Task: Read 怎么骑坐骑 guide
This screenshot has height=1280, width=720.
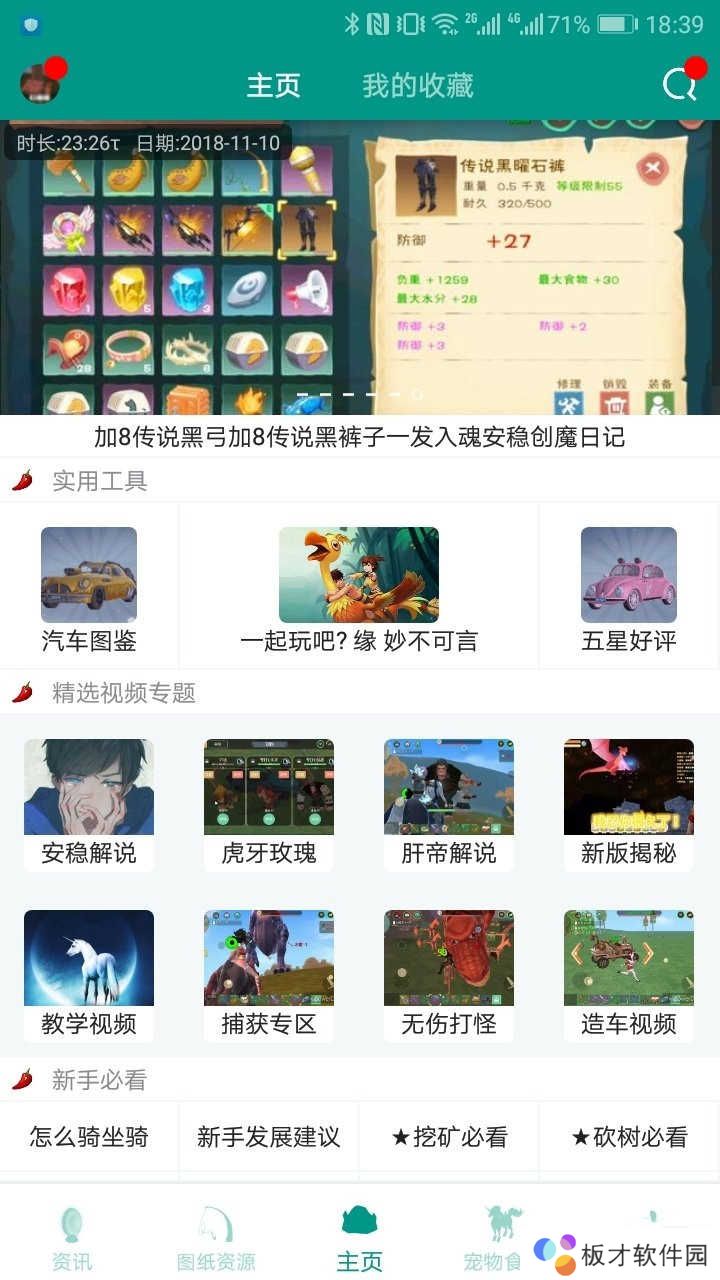Action: point(89,1137)
